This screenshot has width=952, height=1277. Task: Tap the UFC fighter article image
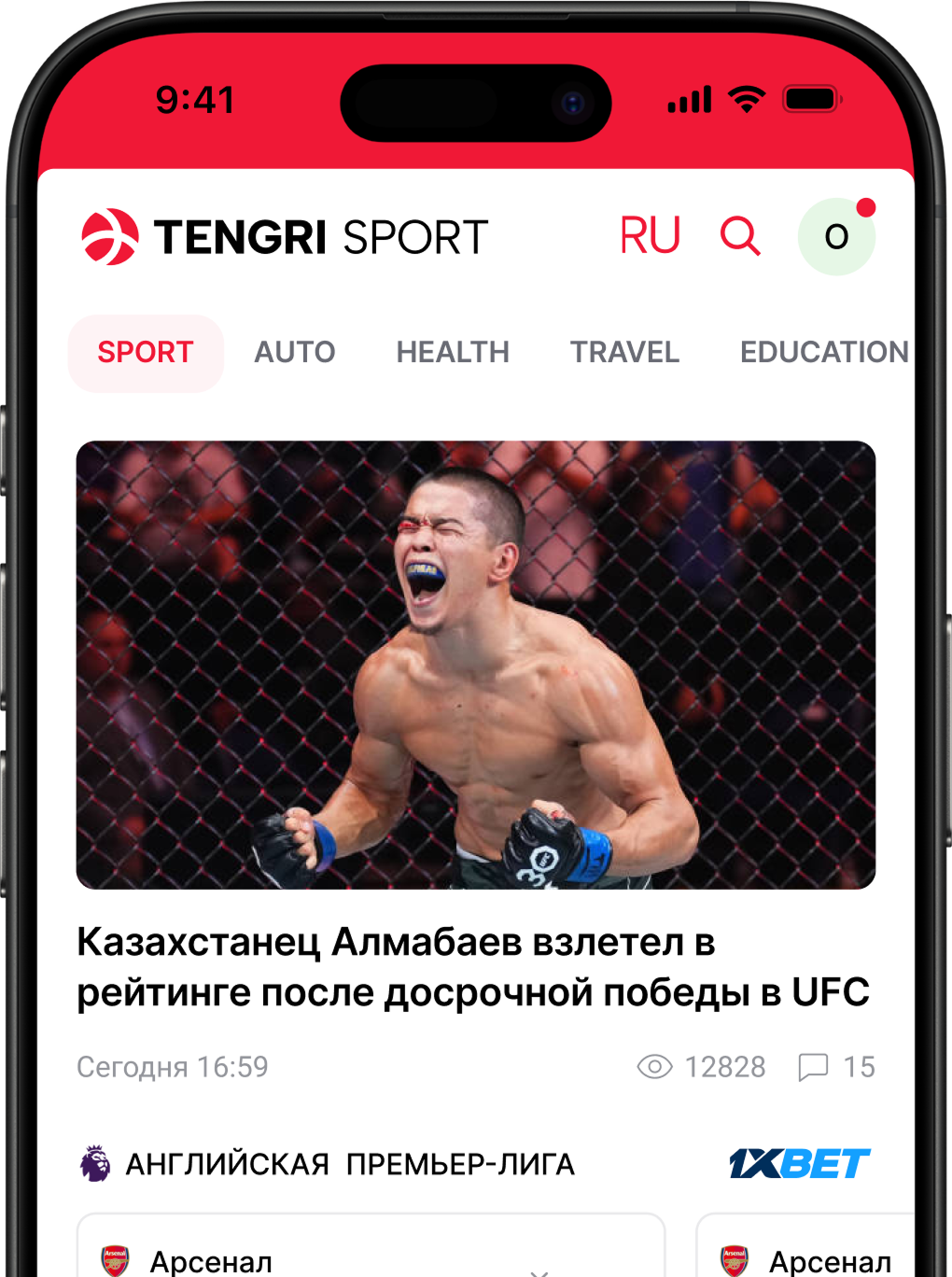[476, 665]
